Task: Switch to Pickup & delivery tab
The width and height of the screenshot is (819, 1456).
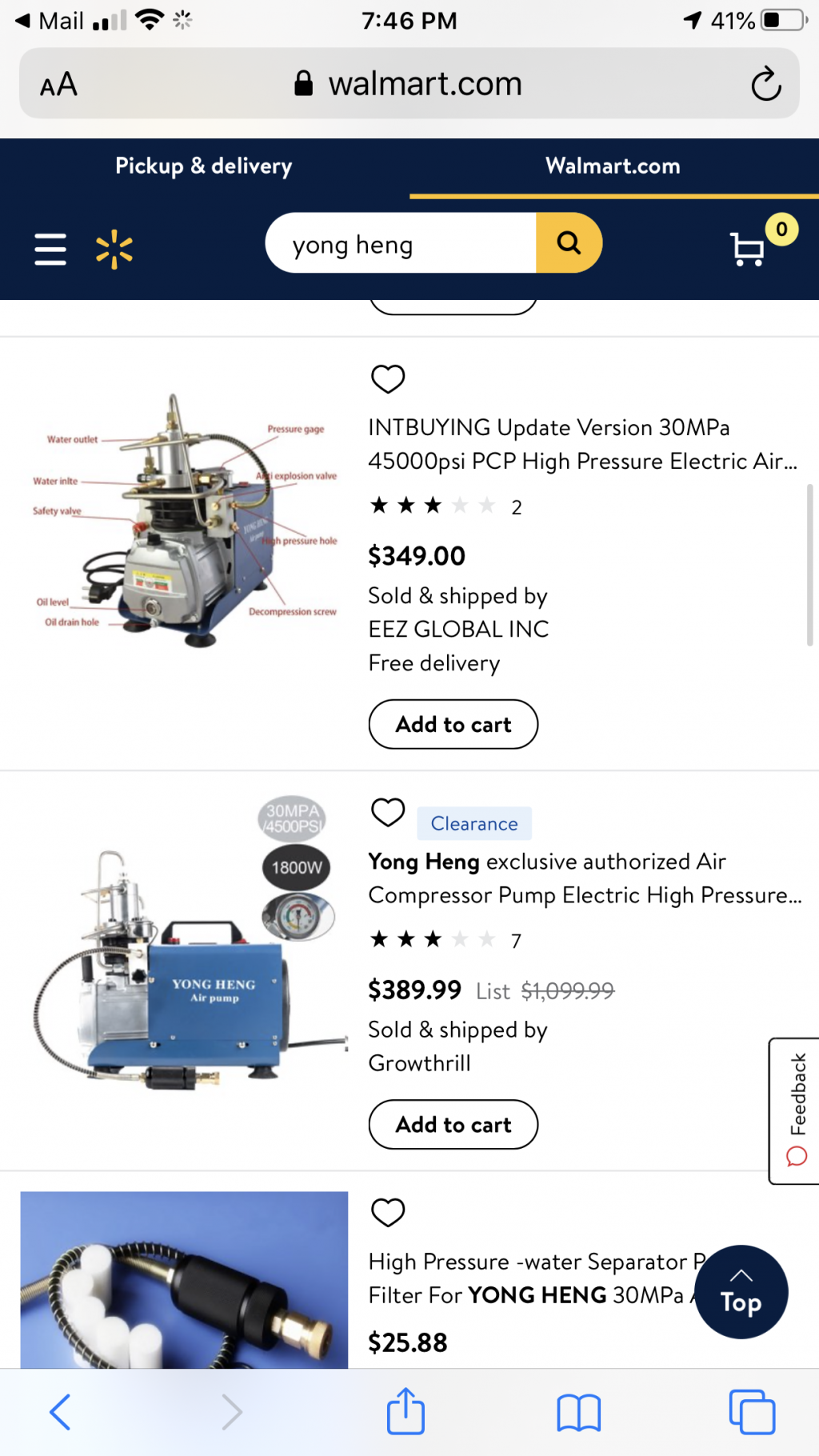Action: click(x=204, y=166)
